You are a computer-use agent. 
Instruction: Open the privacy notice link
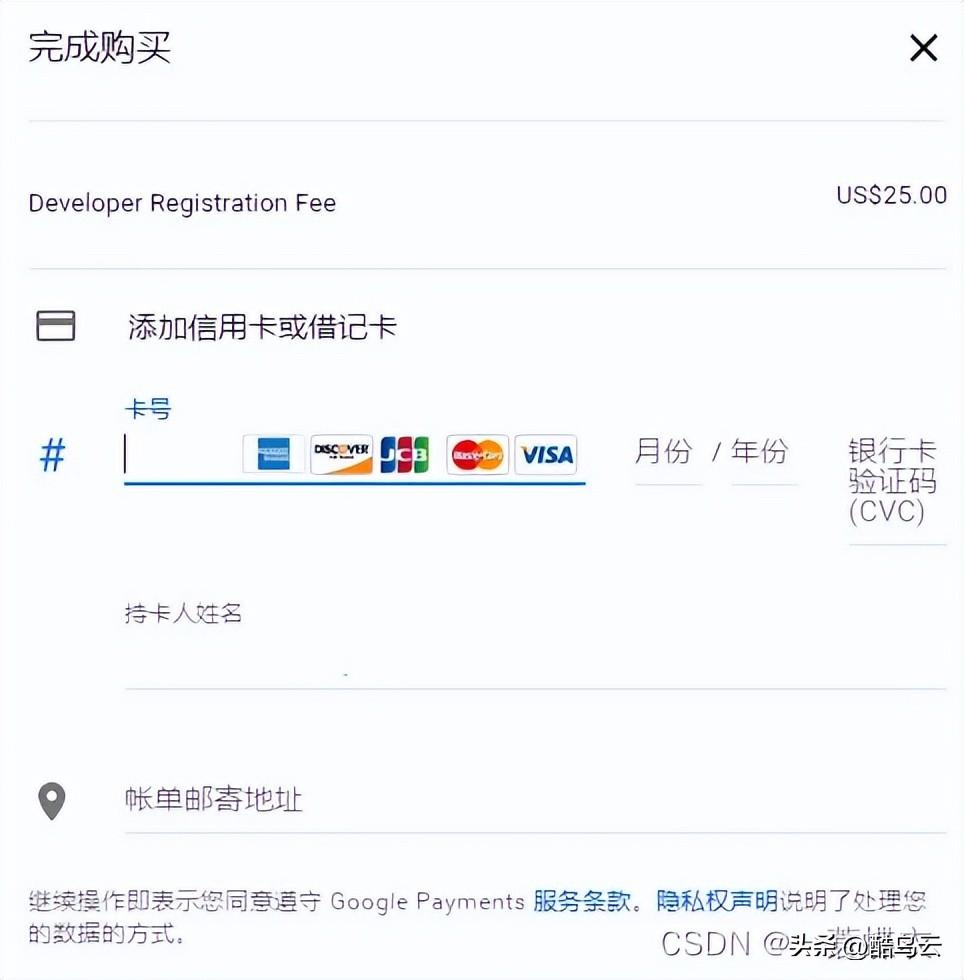click(717, 902)
